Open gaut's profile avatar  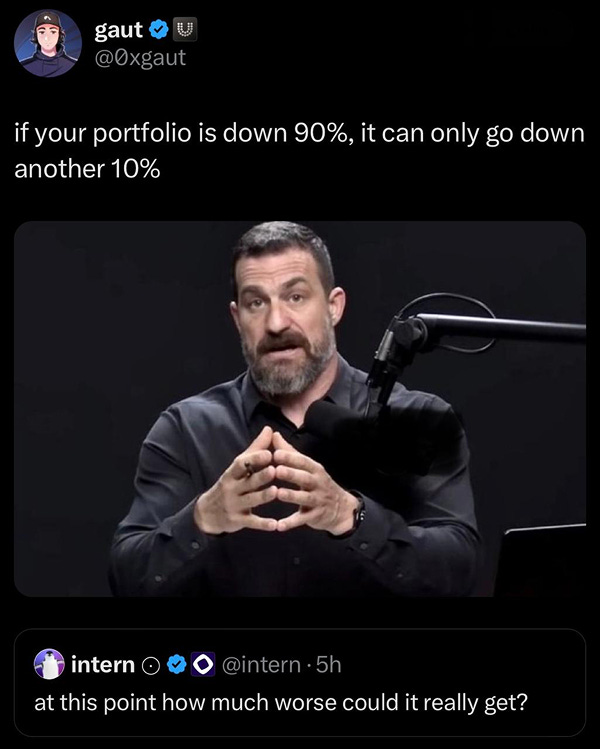(48, 44)
